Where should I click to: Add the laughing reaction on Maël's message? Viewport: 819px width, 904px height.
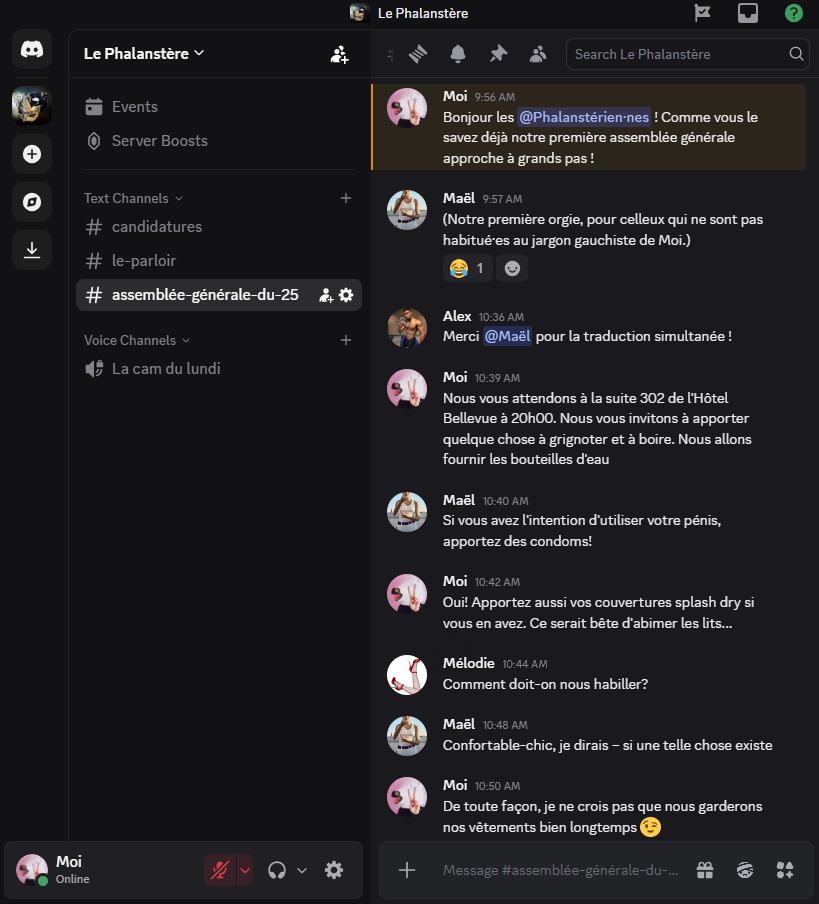pyautogui.click(x=467, y=268)
